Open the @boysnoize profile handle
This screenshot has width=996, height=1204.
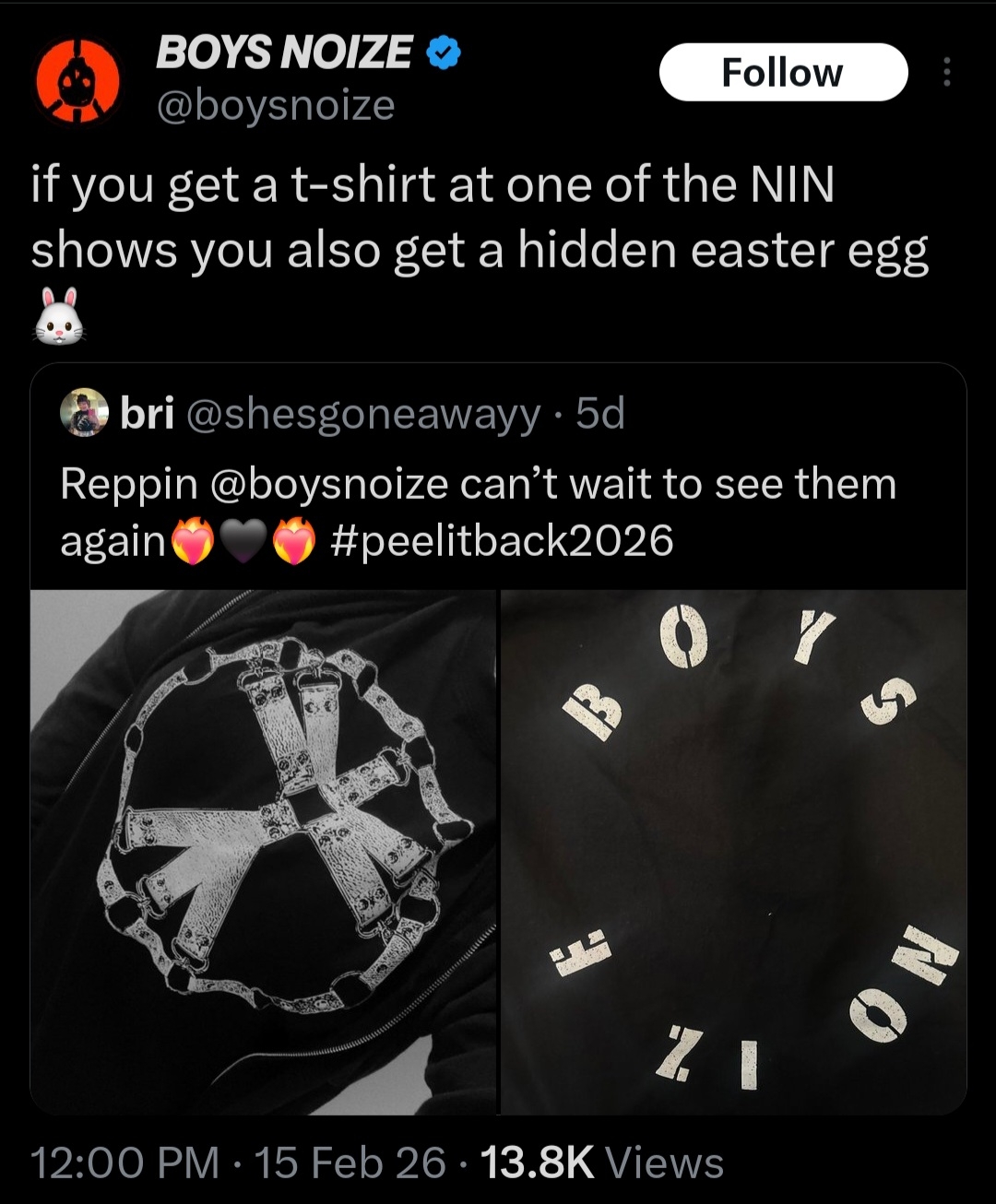click(276, 105)
